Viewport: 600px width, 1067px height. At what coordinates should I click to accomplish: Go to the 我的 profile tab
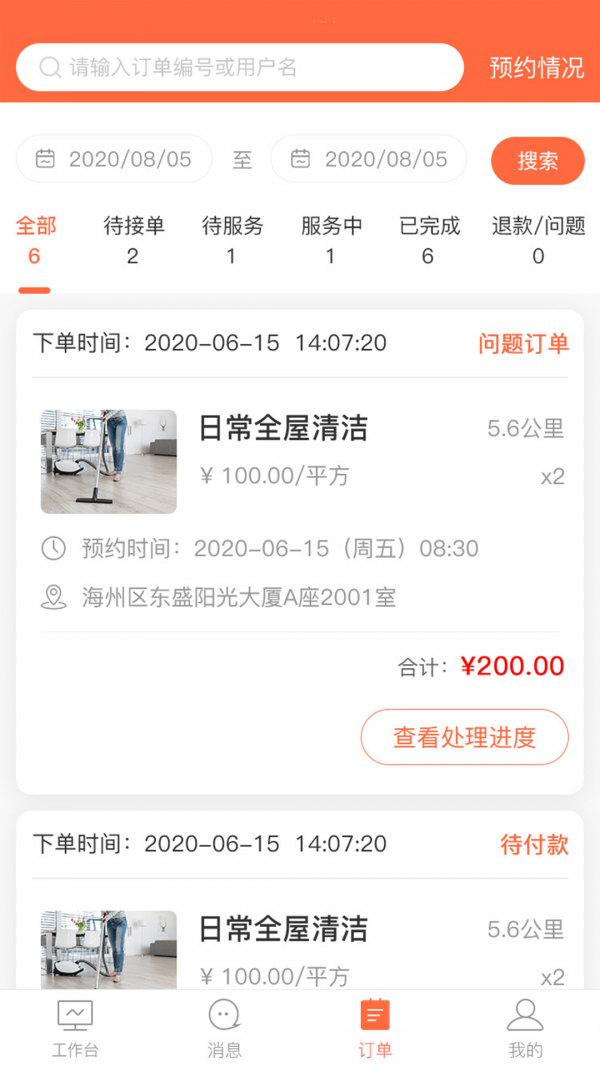(x=525, y=1028)
